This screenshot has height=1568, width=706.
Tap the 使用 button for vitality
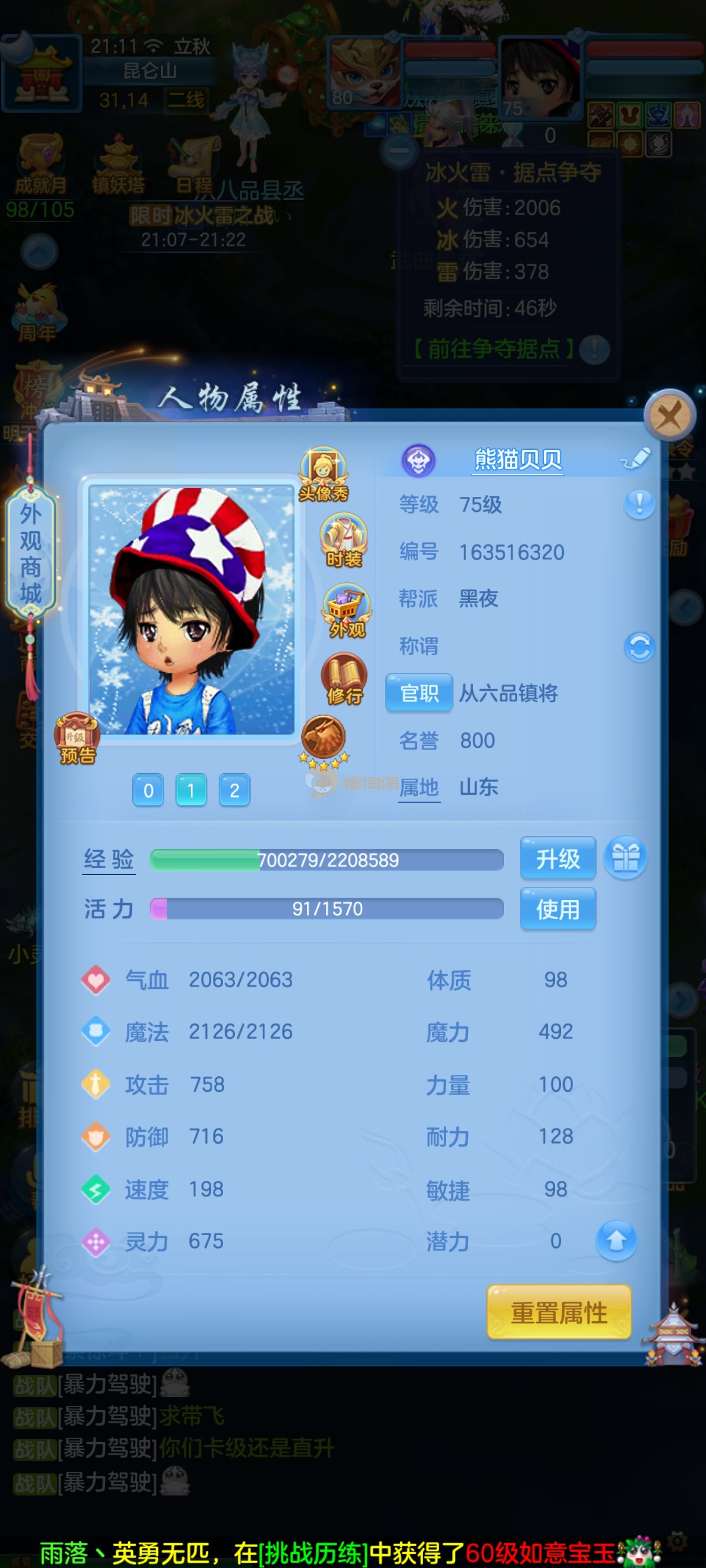557,909
